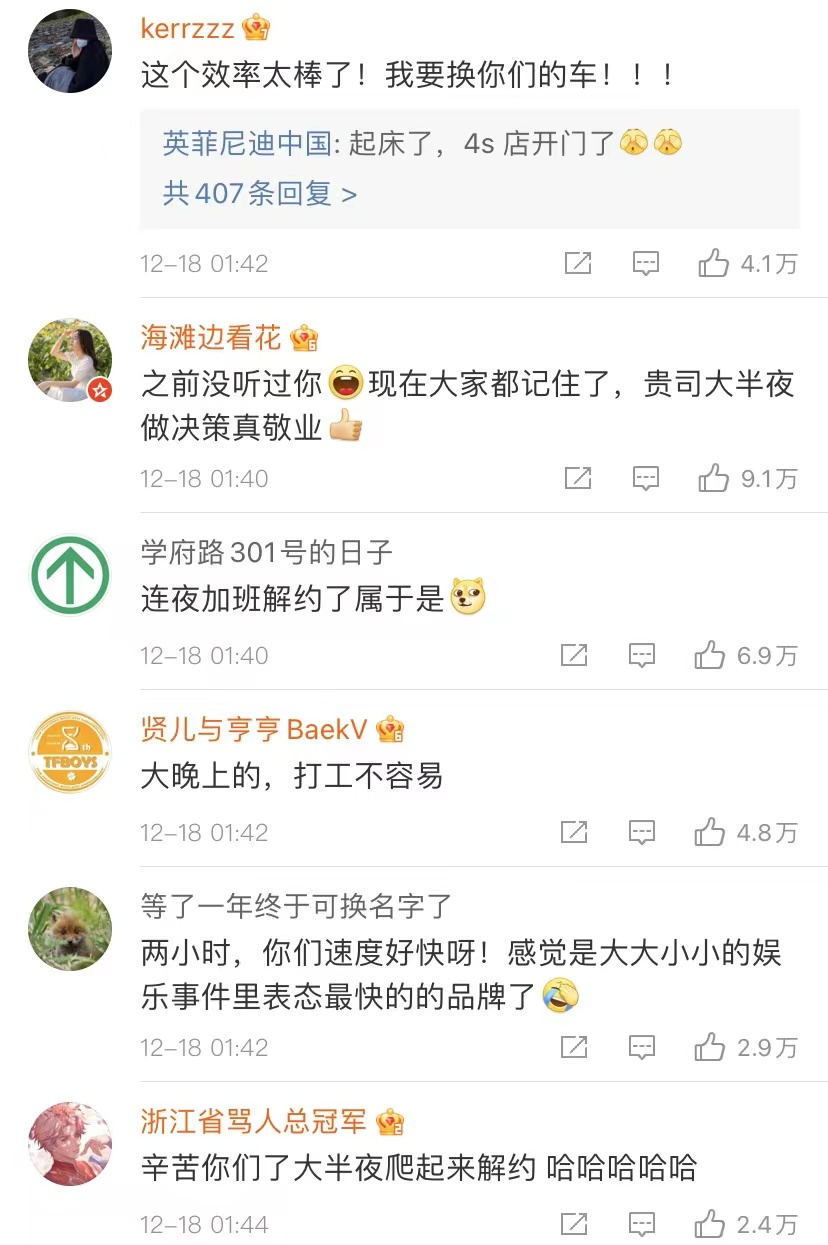828x1245 pixels.
Task: Like 贤儿与亨亨BaekV's comment
Action: pyautogui.click(x=710, y=832)
